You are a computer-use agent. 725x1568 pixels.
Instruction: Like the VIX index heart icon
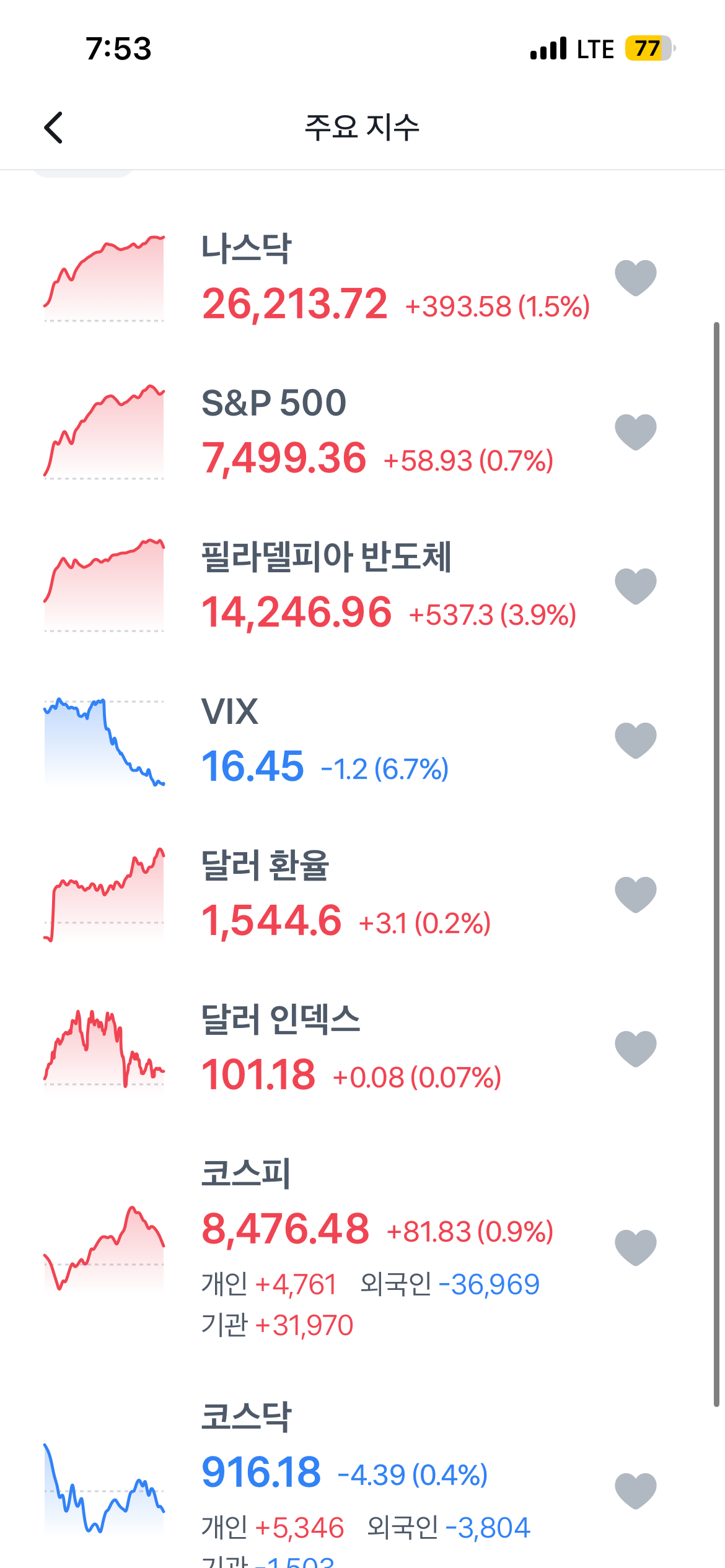pyautogui.click(x=636, y=740)
